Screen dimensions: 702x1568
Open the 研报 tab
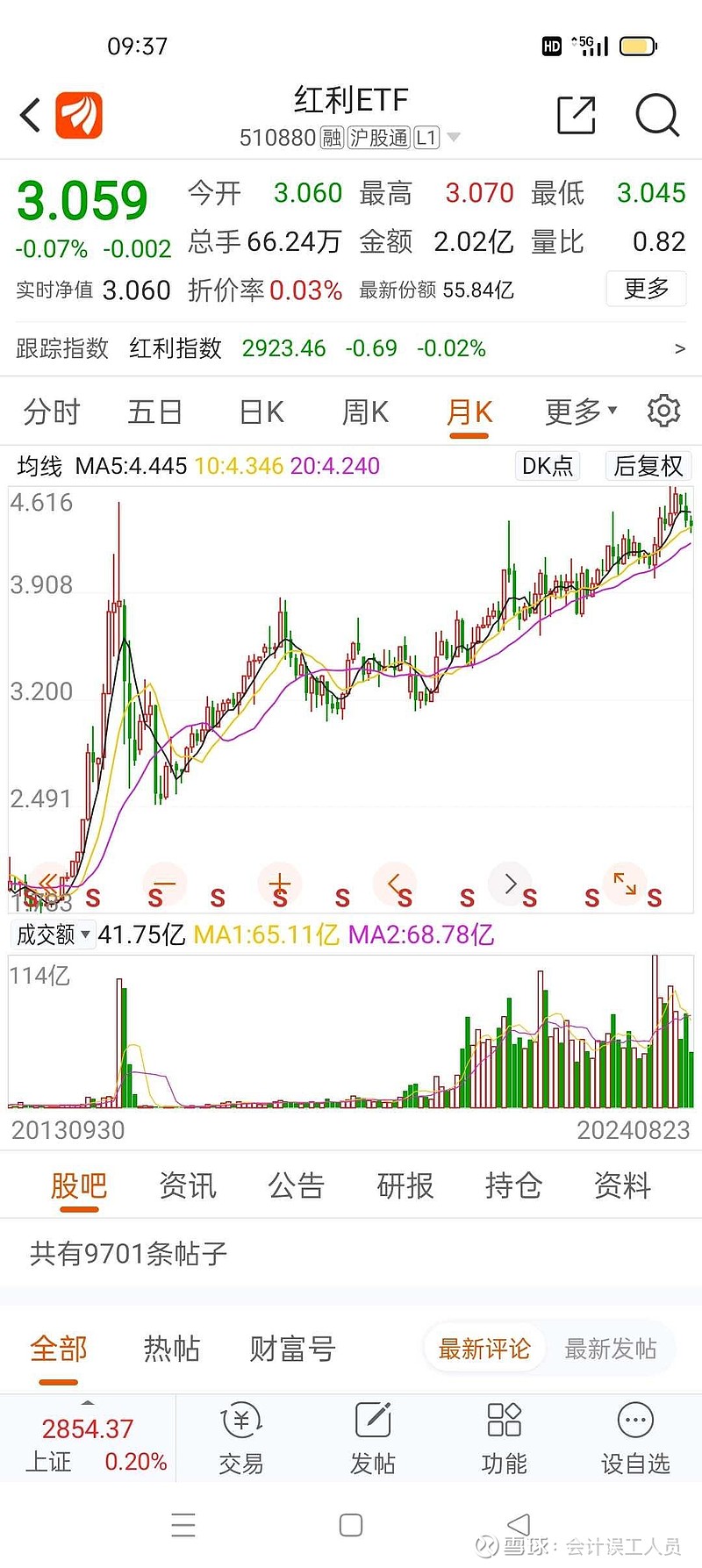(405, 1186)
